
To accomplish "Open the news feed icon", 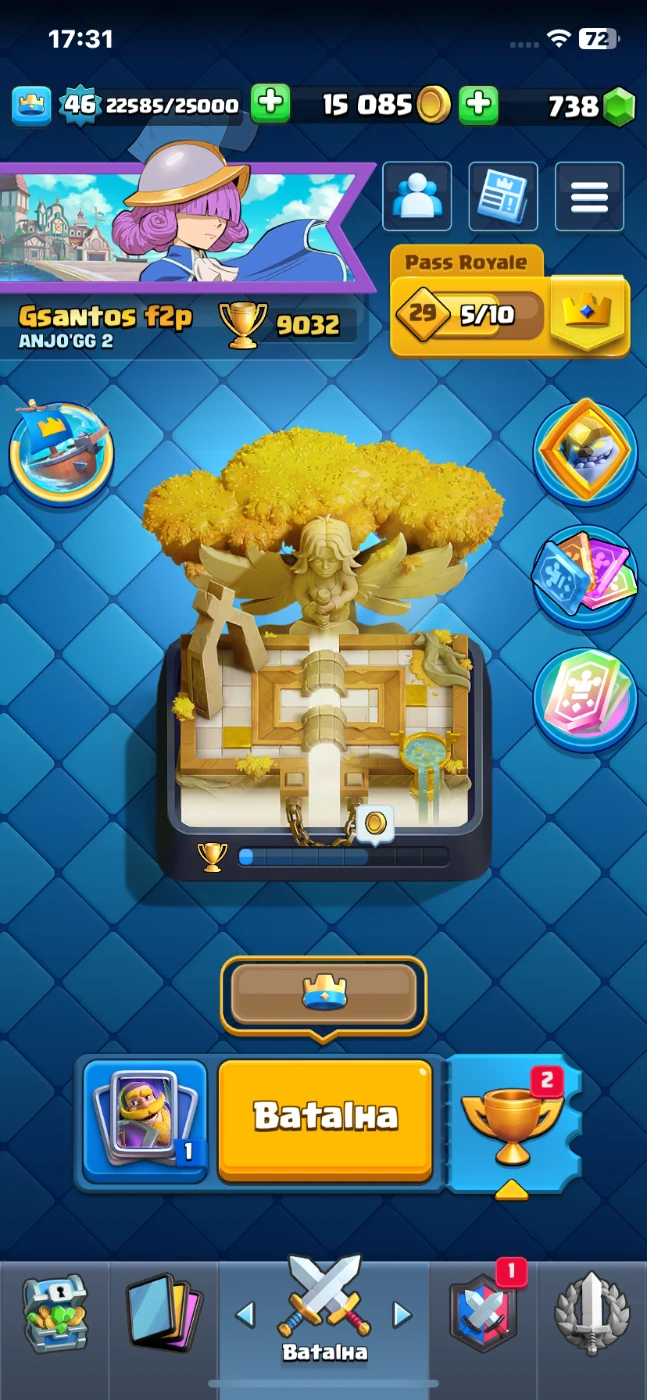I will click(x=503, y=196).
